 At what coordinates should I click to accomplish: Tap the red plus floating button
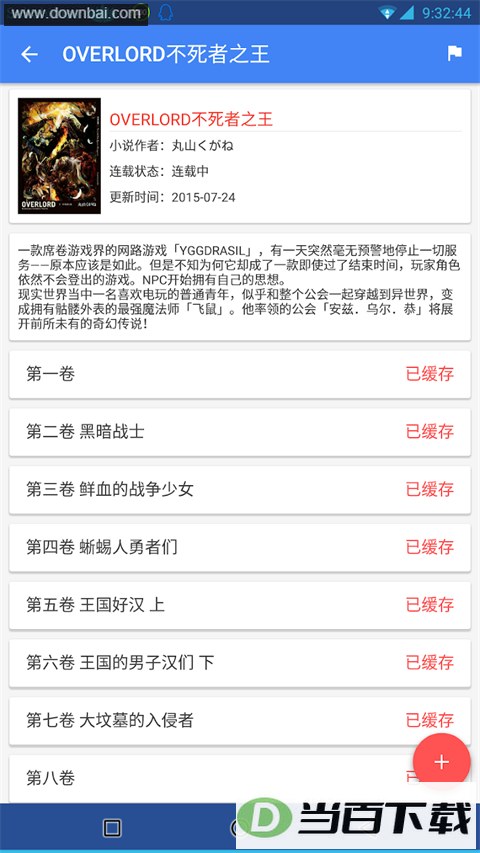[x=441, y=762]
